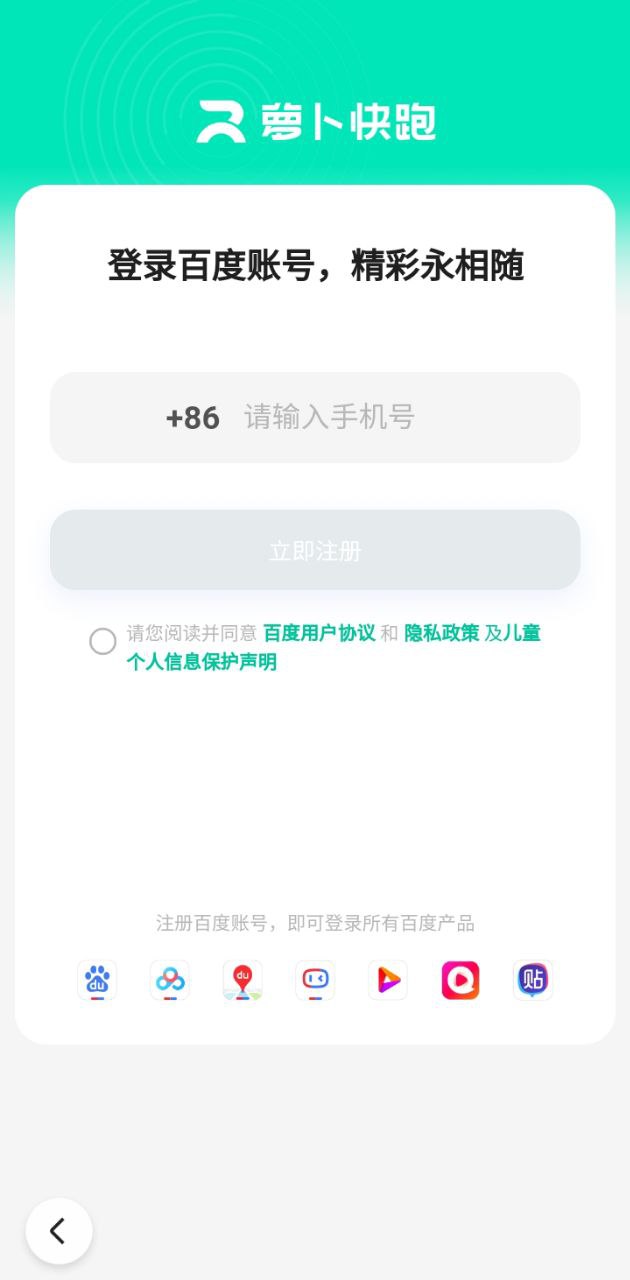The width and height of the screenshot is (630, 1280).
Task: Open the 百度用户协议 link
Action: (319, 633)
